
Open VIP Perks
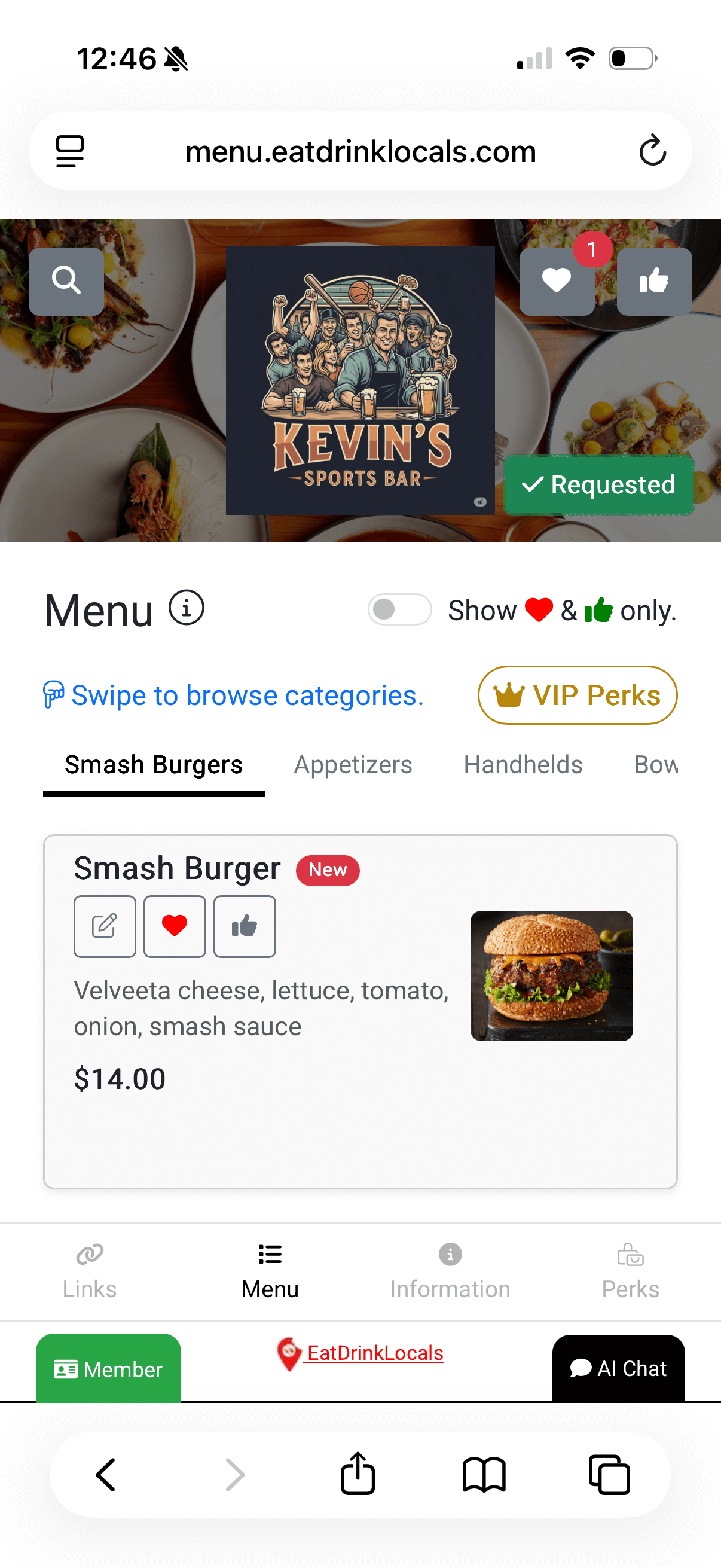coord(577,695)
